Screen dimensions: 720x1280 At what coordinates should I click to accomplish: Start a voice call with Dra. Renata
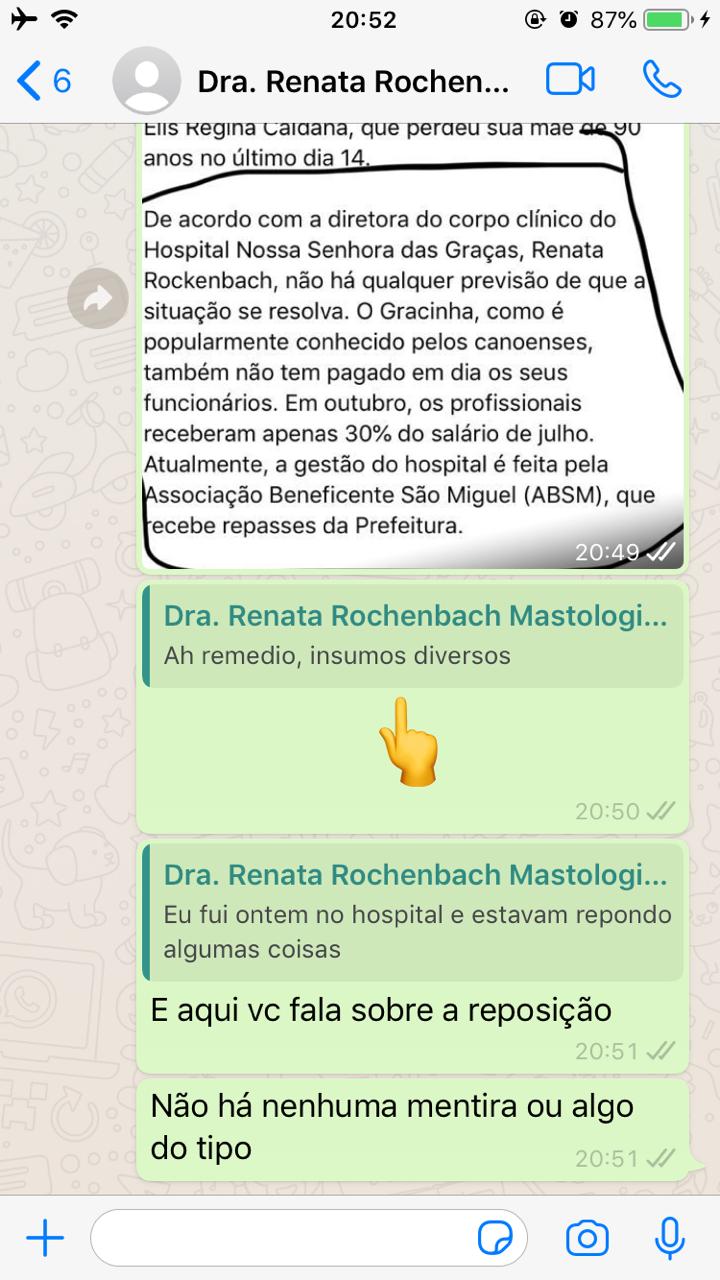661,80
